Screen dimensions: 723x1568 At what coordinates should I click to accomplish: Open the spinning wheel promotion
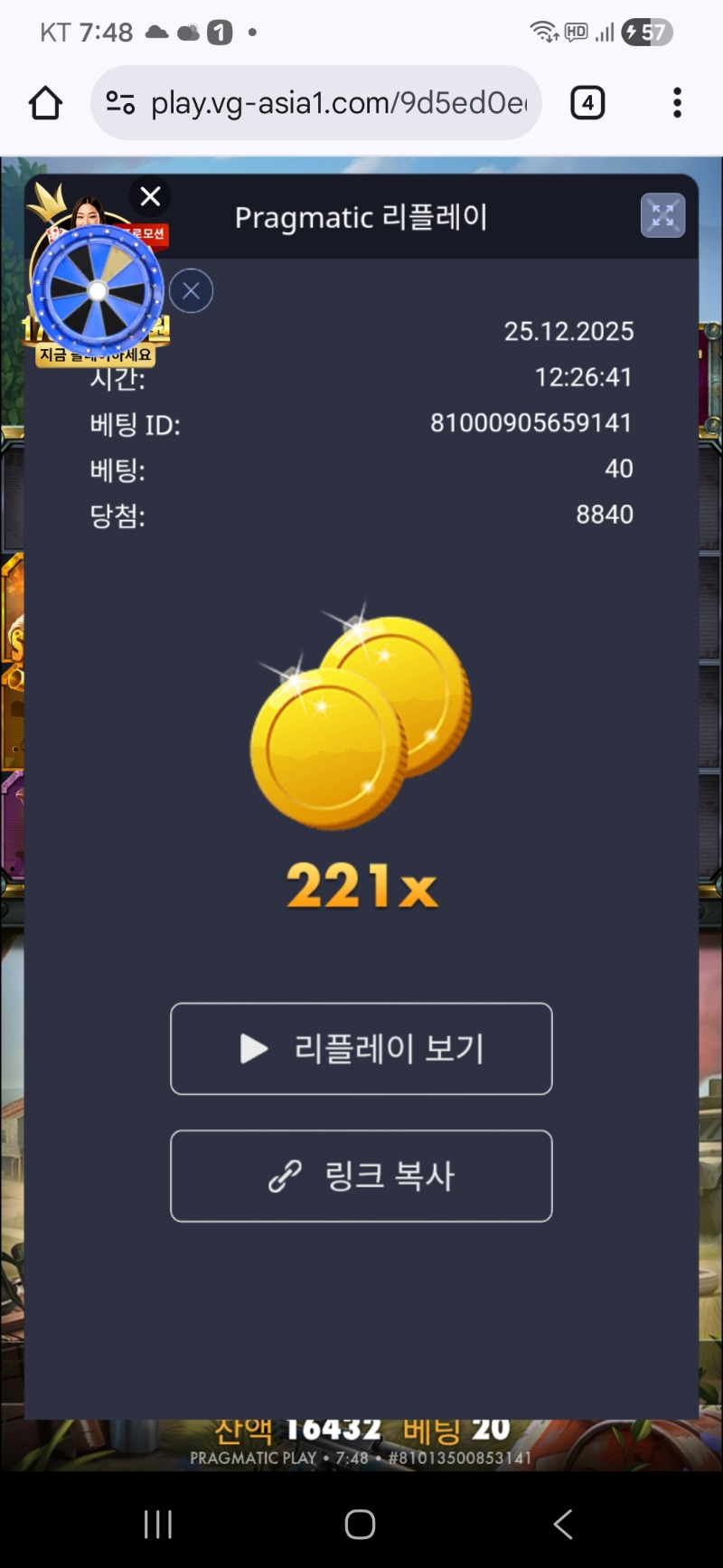[x=97, y=291]
